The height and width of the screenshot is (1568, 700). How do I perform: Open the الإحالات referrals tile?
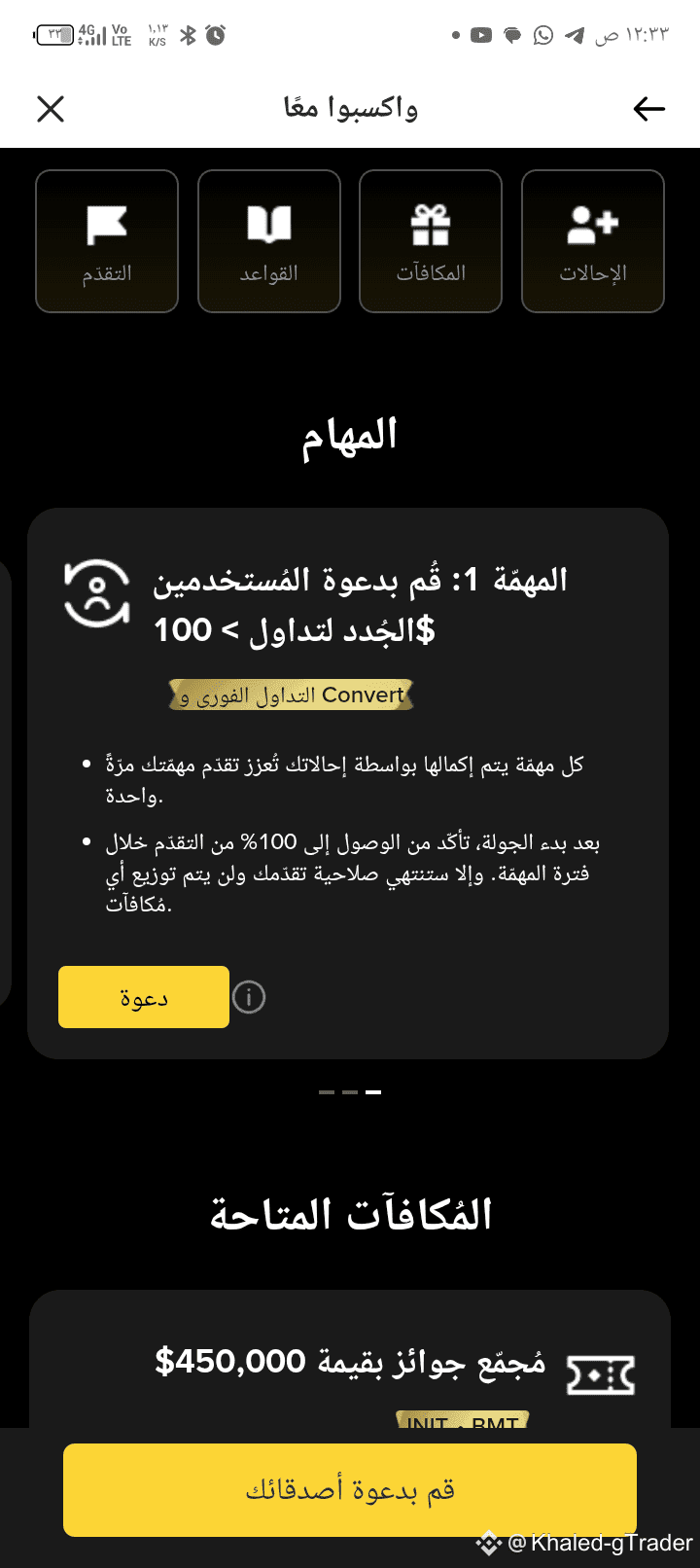point(593,241)
